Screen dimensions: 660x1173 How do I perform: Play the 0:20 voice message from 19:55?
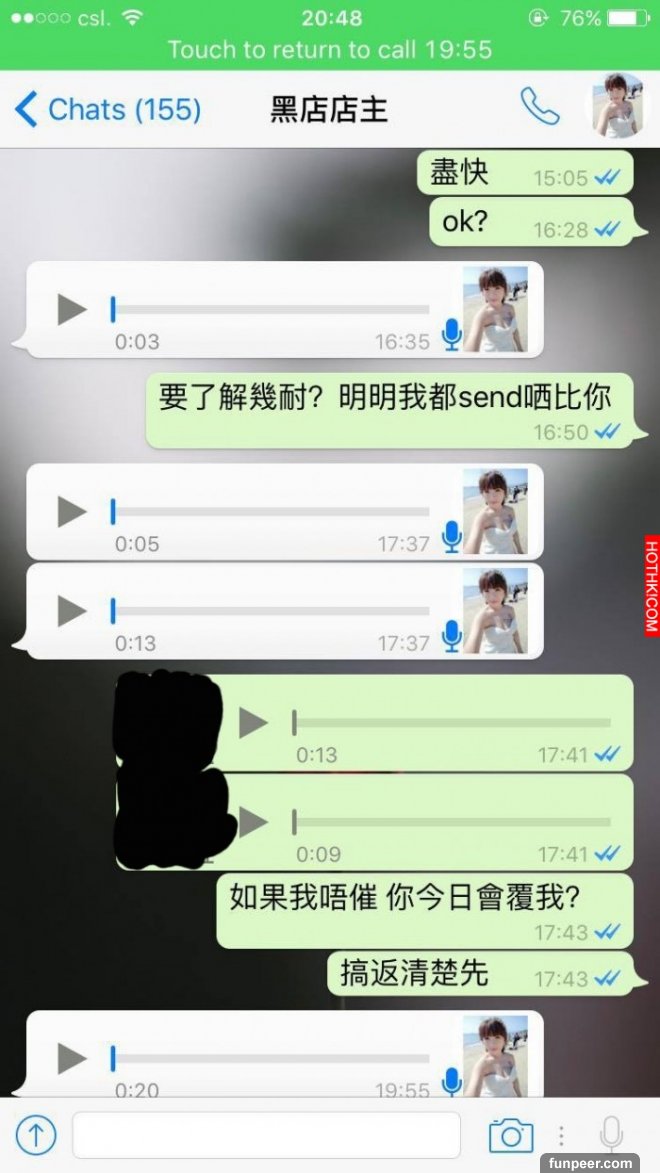[x=72, y=1057]
